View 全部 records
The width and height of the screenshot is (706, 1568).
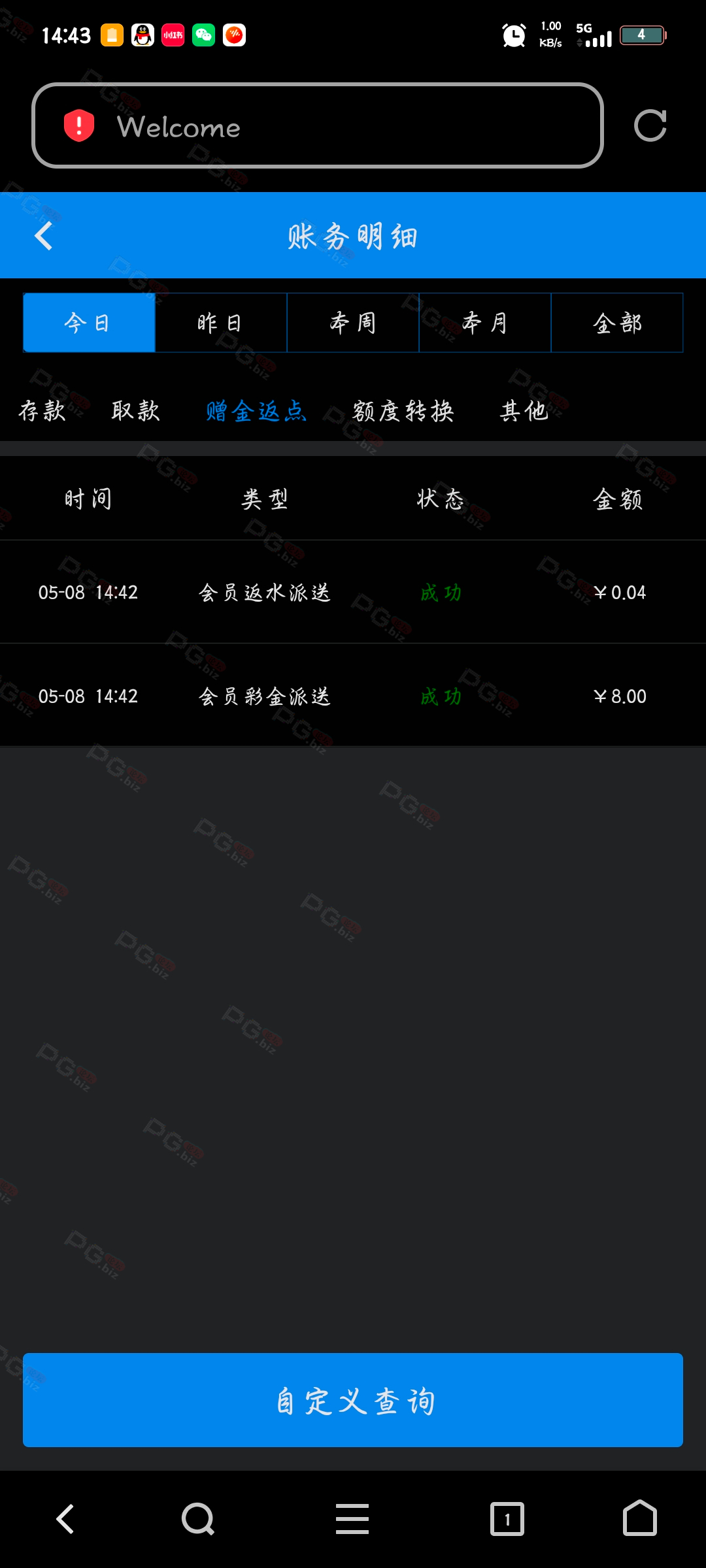[x=617, y=323]
